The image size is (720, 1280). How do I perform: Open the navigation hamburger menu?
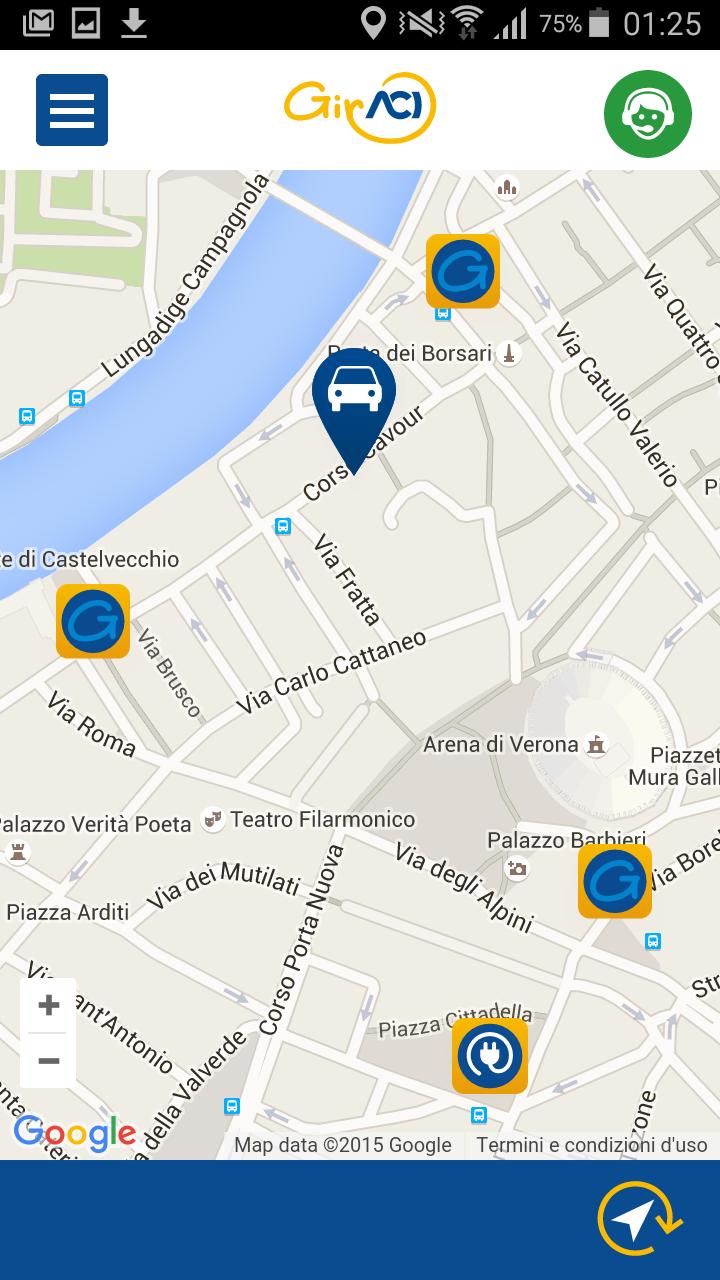point(71,110)
